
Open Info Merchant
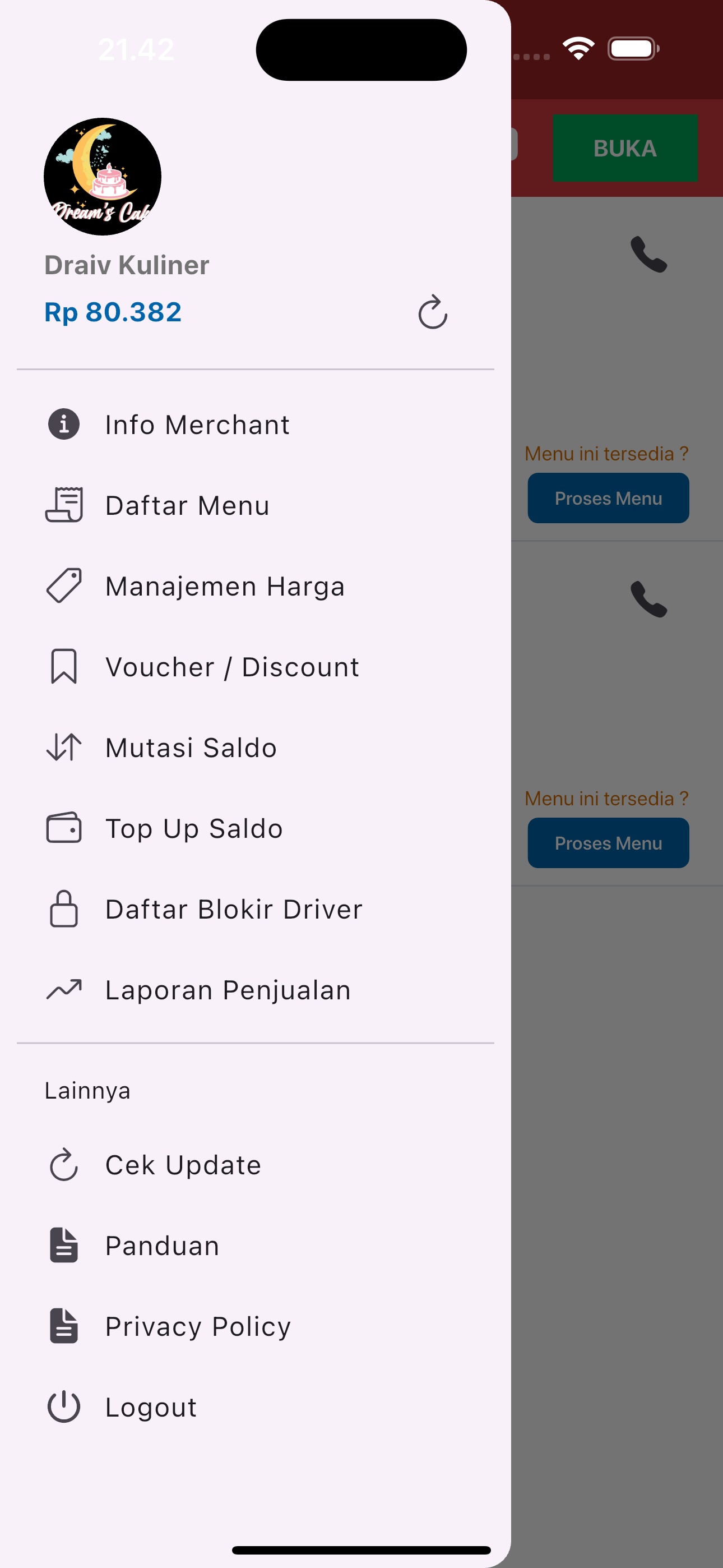pos(256,425)
